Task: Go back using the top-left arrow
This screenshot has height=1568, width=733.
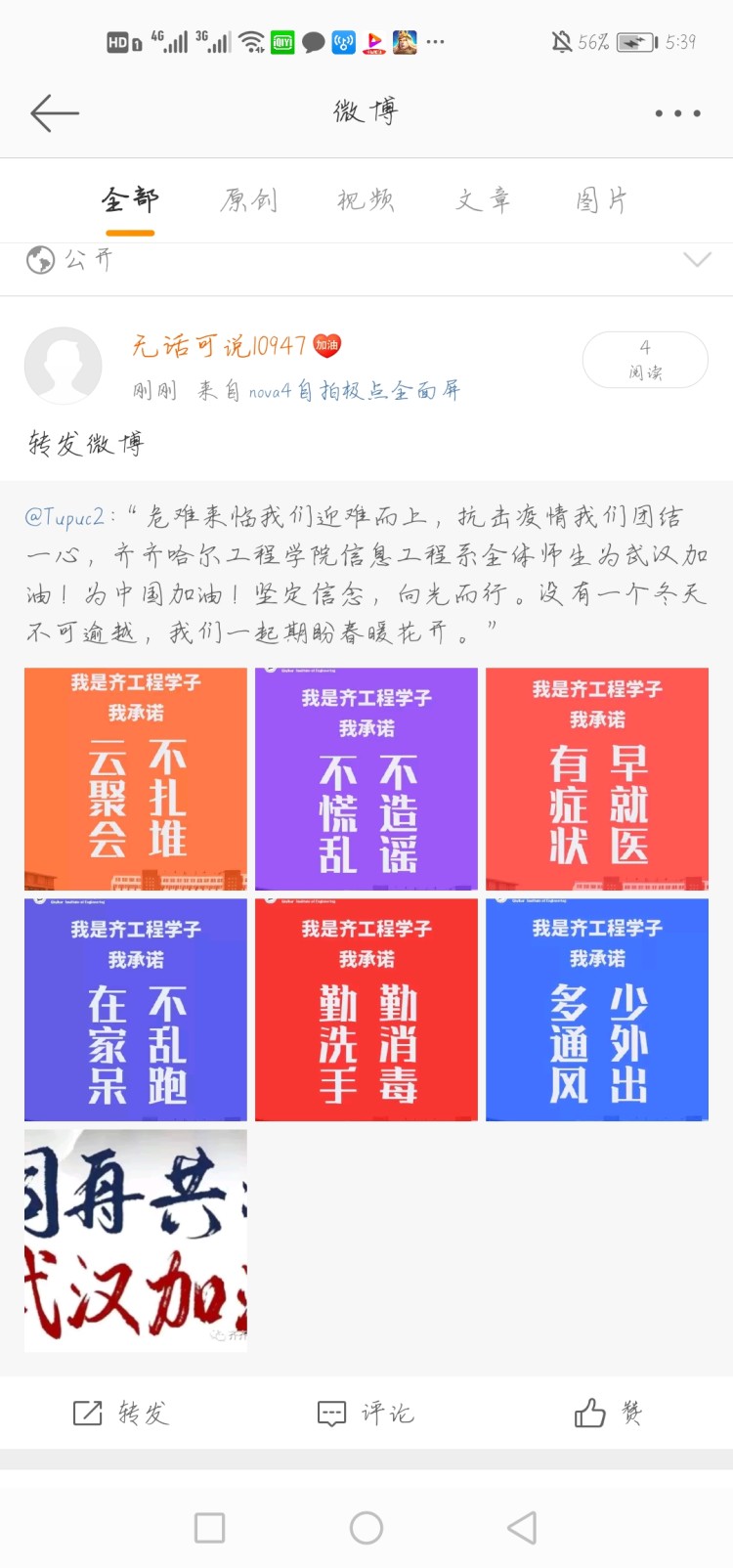Action: (x=54, y=113)
